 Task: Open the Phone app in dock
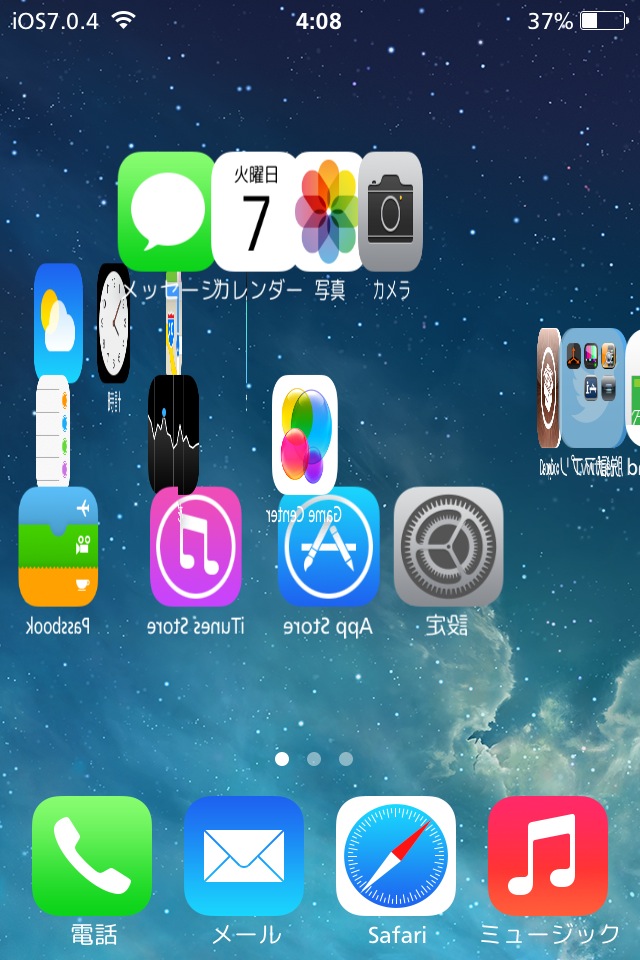[92, 856]
